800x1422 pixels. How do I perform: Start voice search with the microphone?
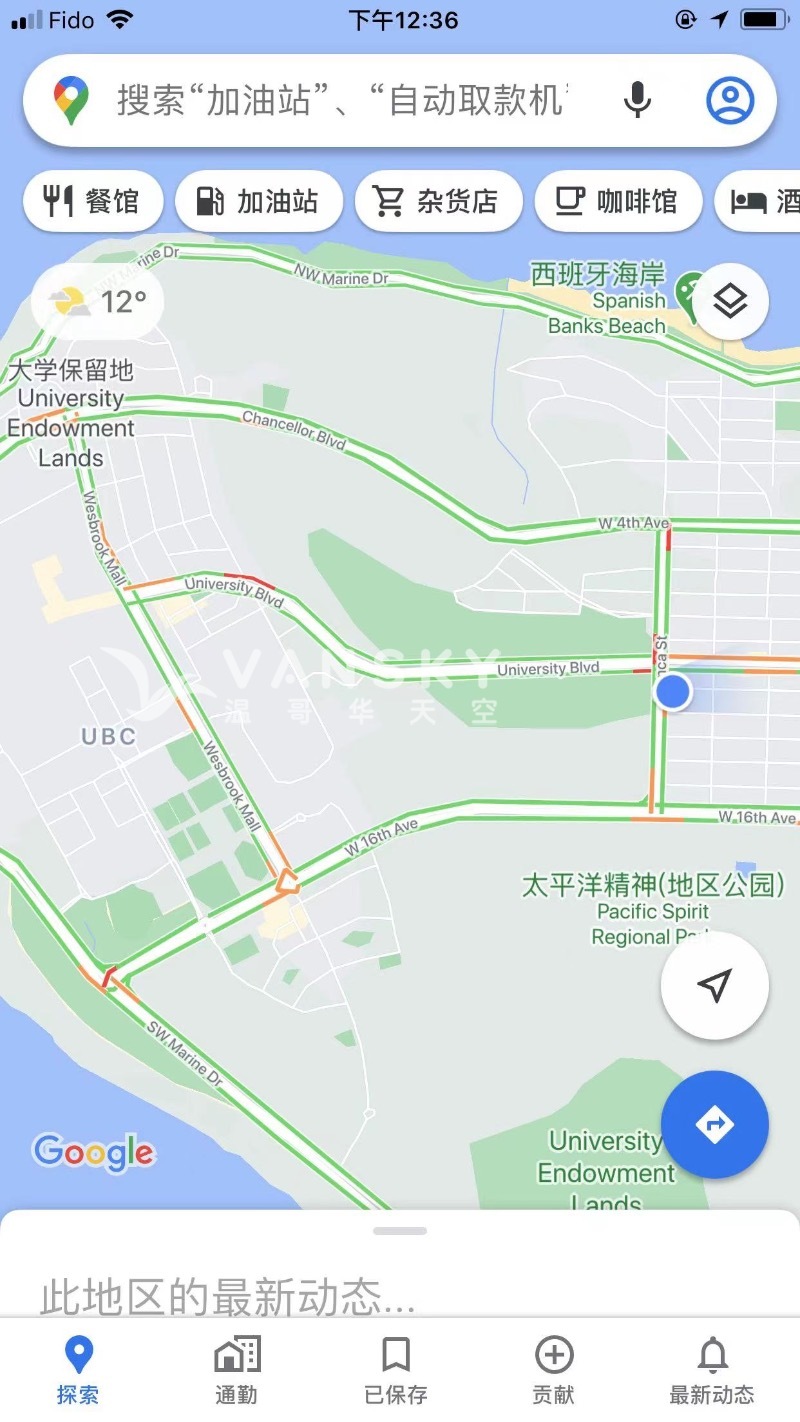637,100
